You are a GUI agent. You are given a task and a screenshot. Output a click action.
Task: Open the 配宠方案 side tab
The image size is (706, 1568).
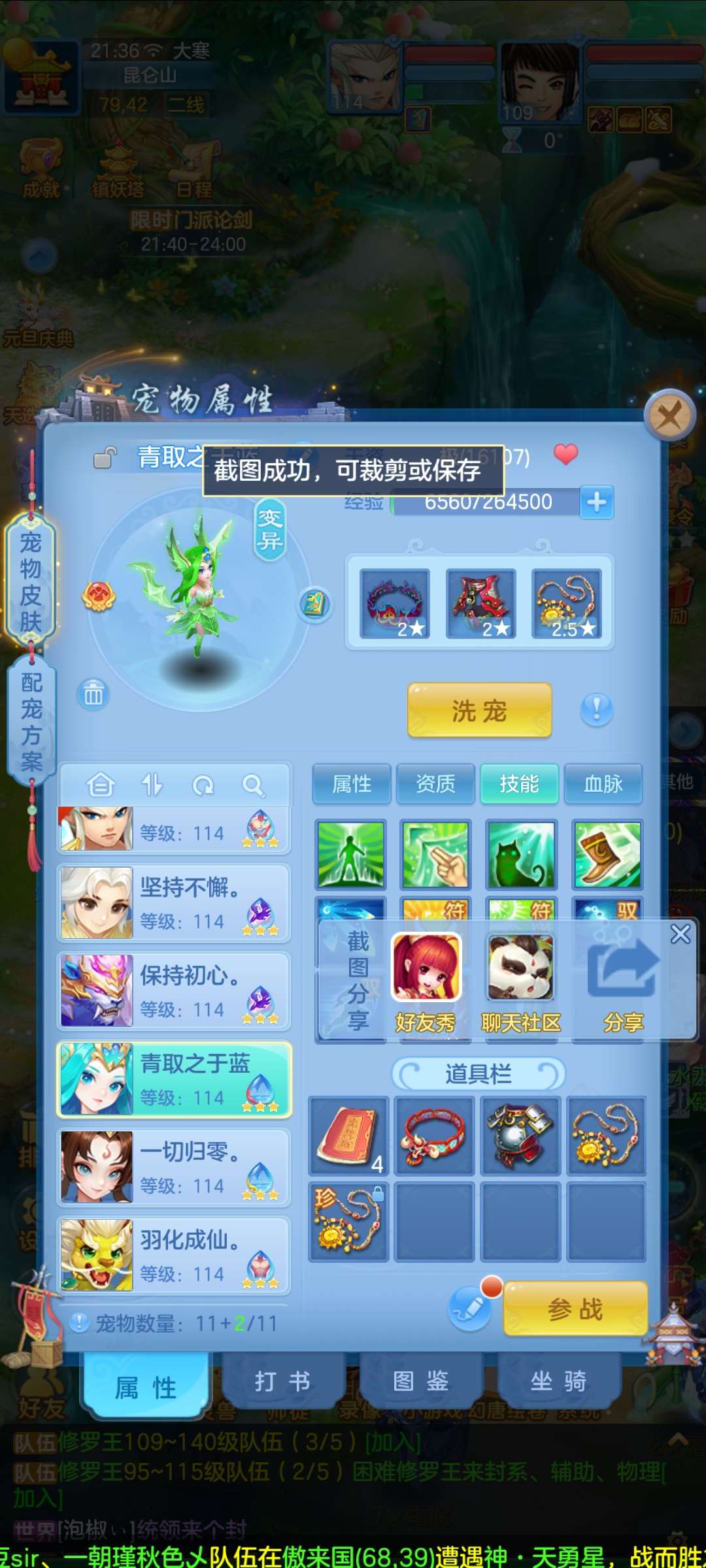point(31,722)
